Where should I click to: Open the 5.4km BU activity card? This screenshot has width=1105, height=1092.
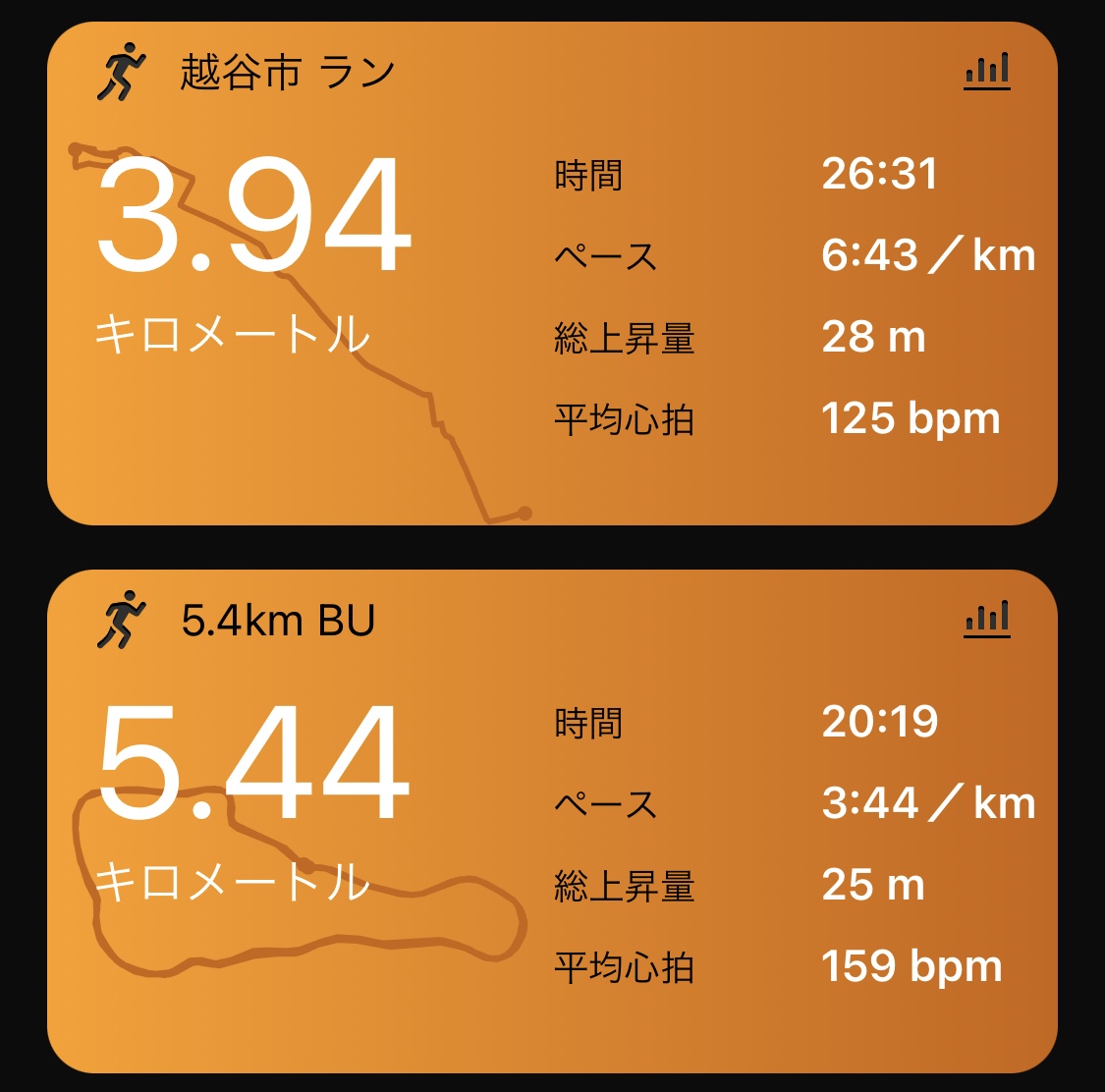coord(550,823)
